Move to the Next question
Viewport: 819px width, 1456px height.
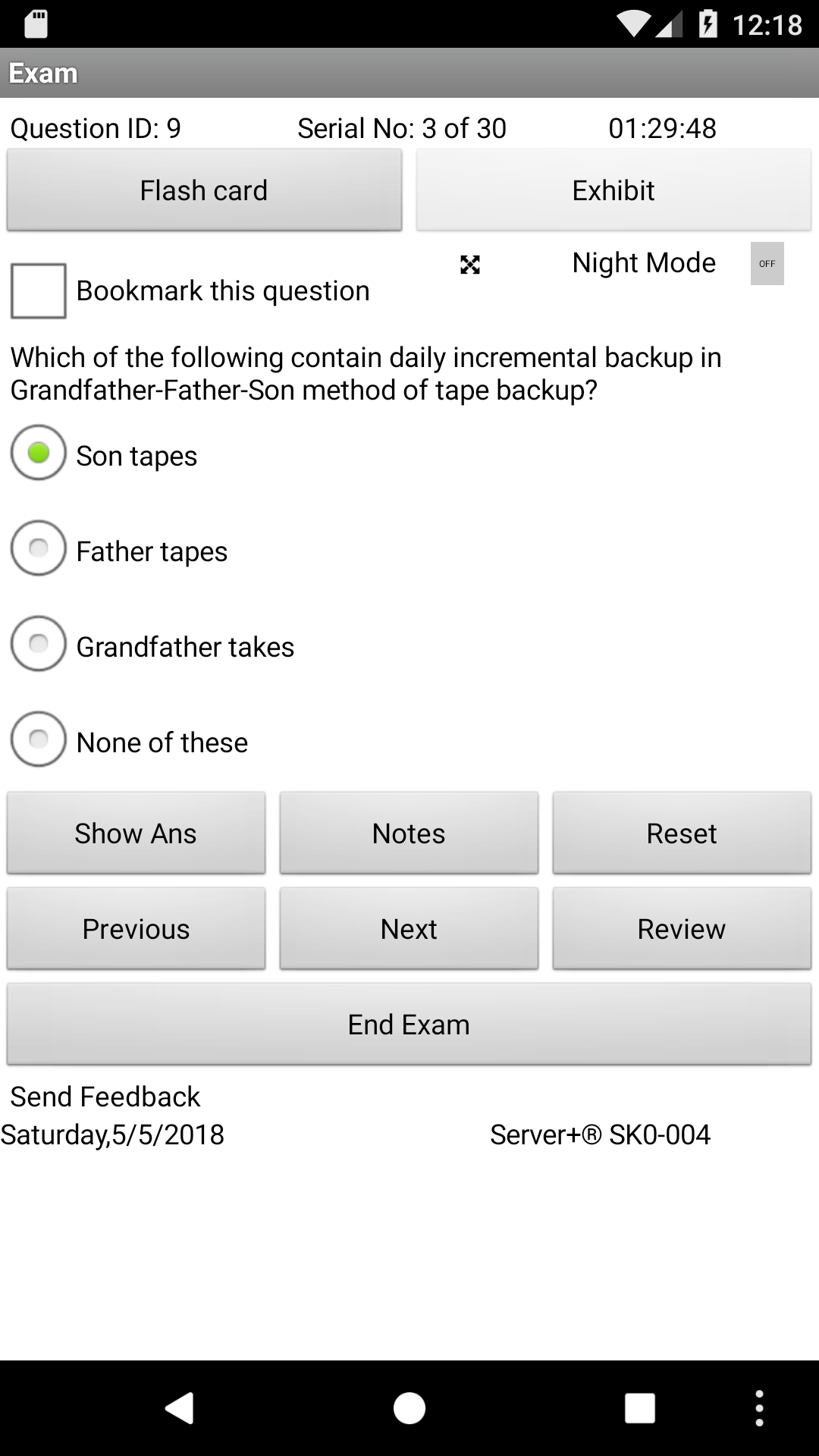coord(409,928)
